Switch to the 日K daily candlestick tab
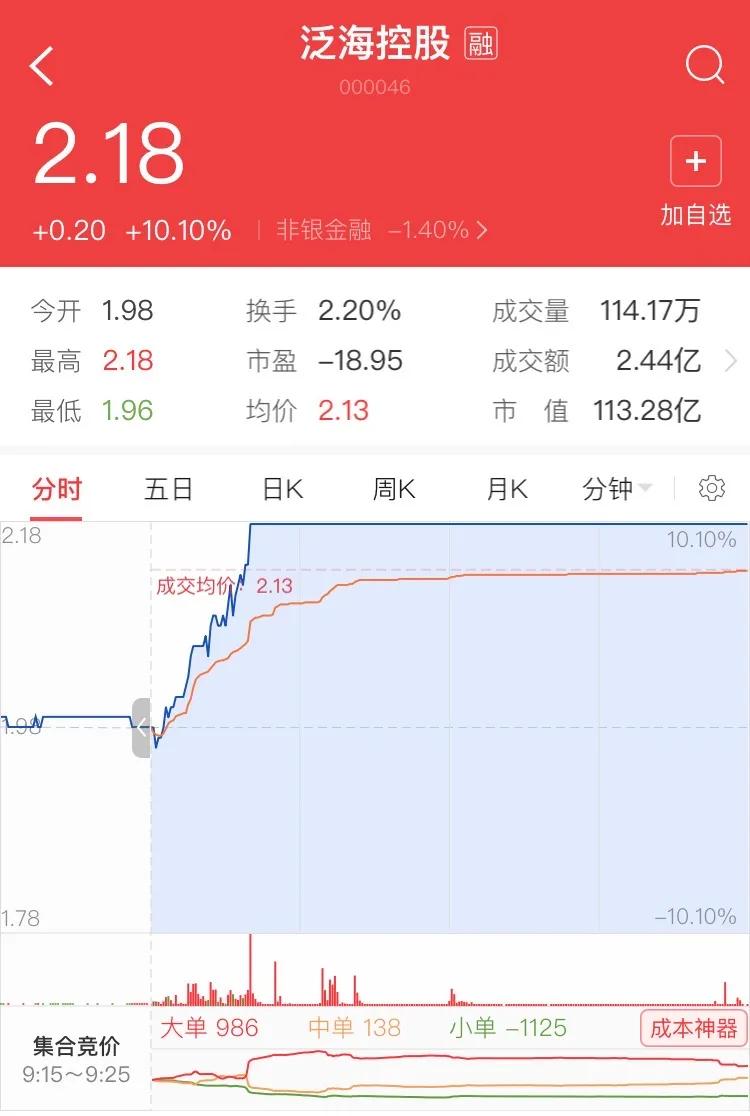 tap(279, 487)
